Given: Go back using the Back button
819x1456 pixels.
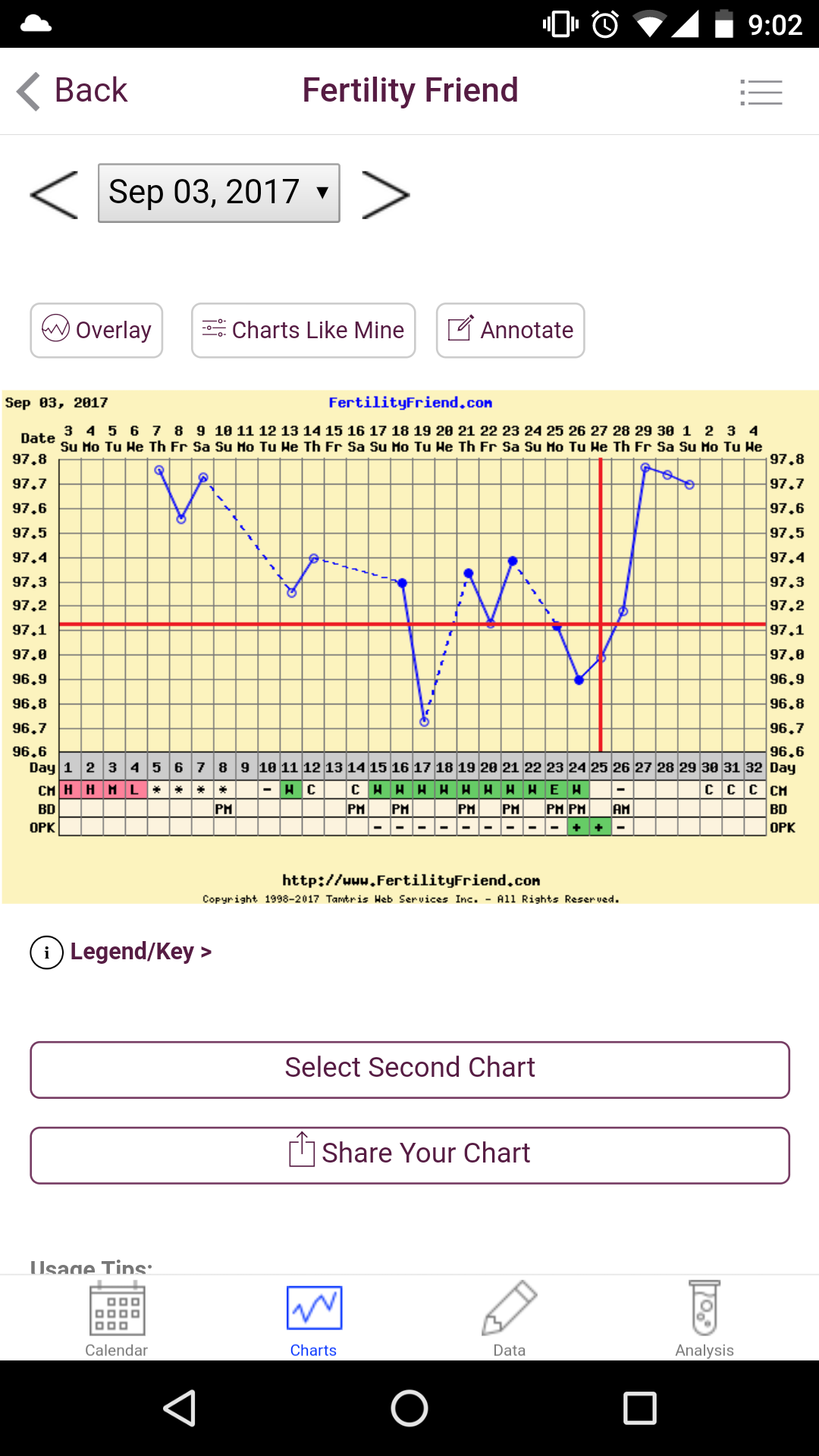Looking at the screenshot, I should pyautogui.click(x=74, y=91).
